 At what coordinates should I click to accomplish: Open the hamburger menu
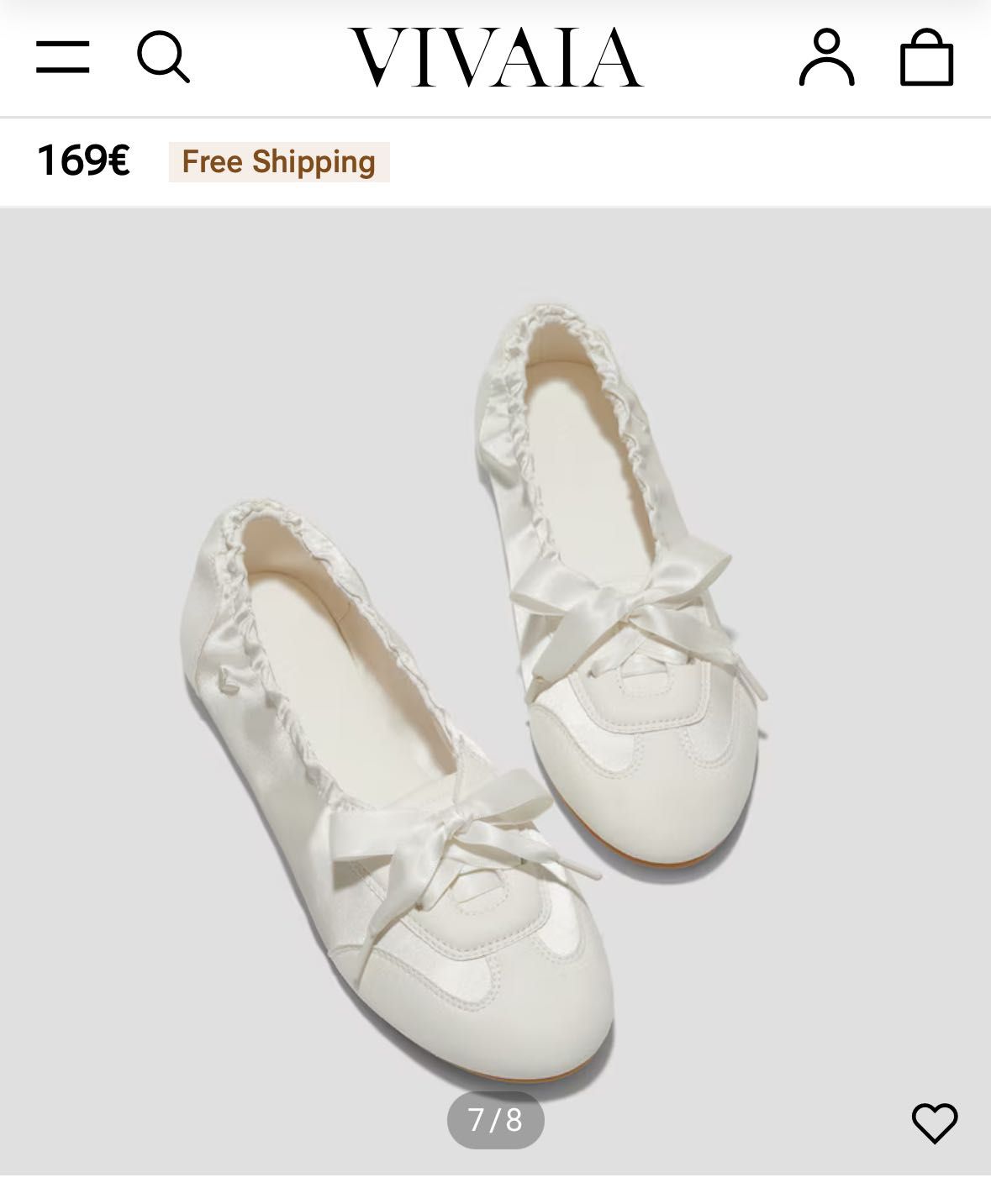(63, 57)
